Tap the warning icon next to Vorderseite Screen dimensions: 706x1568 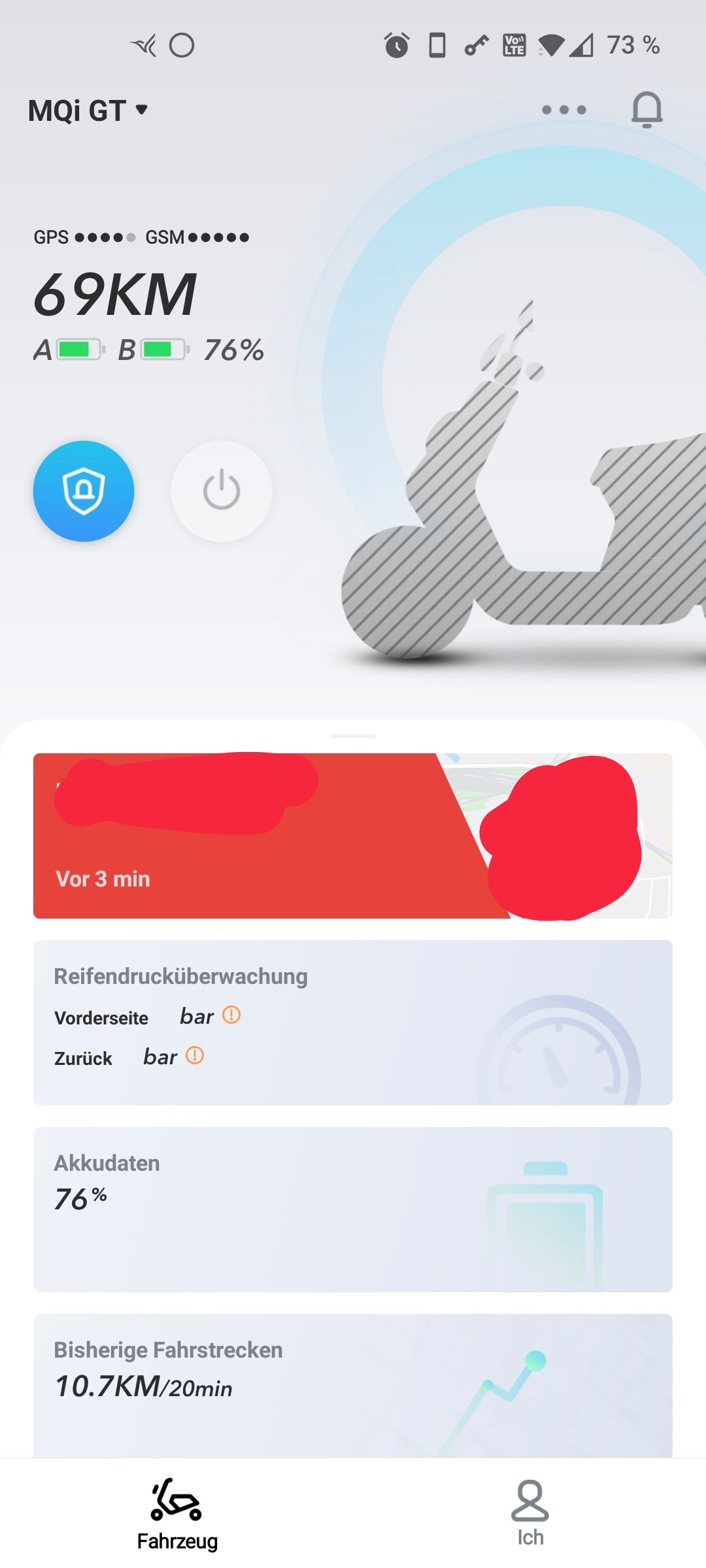tap(231, 1015)
